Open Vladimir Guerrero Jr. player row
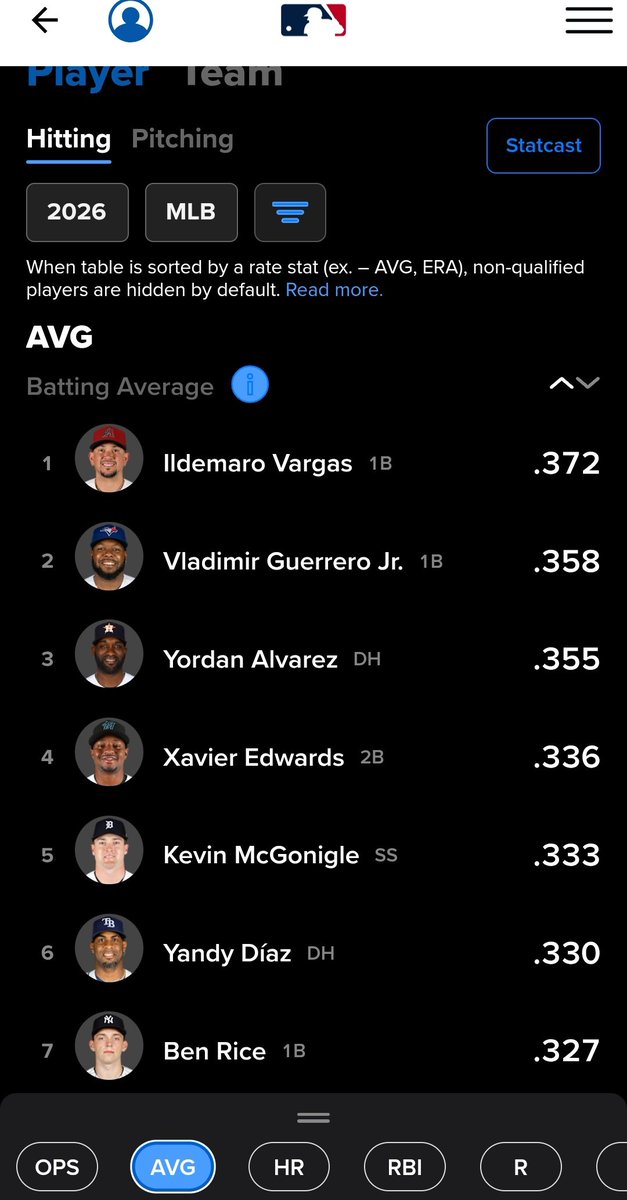This screenshot has height=1200, width=627. coord(313,561)
